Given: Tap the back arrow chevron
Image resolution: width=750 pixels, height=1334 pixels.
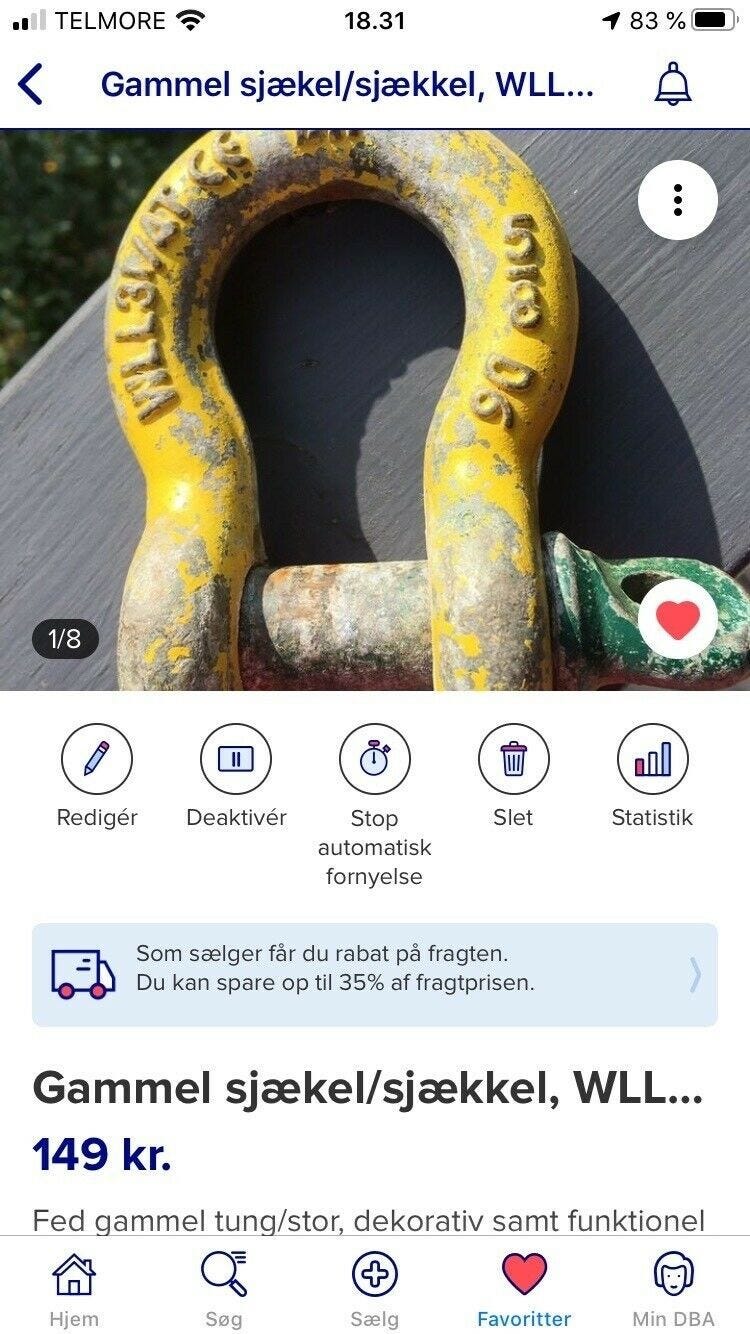Looking at the screenshot, I should tap(35, 84).
